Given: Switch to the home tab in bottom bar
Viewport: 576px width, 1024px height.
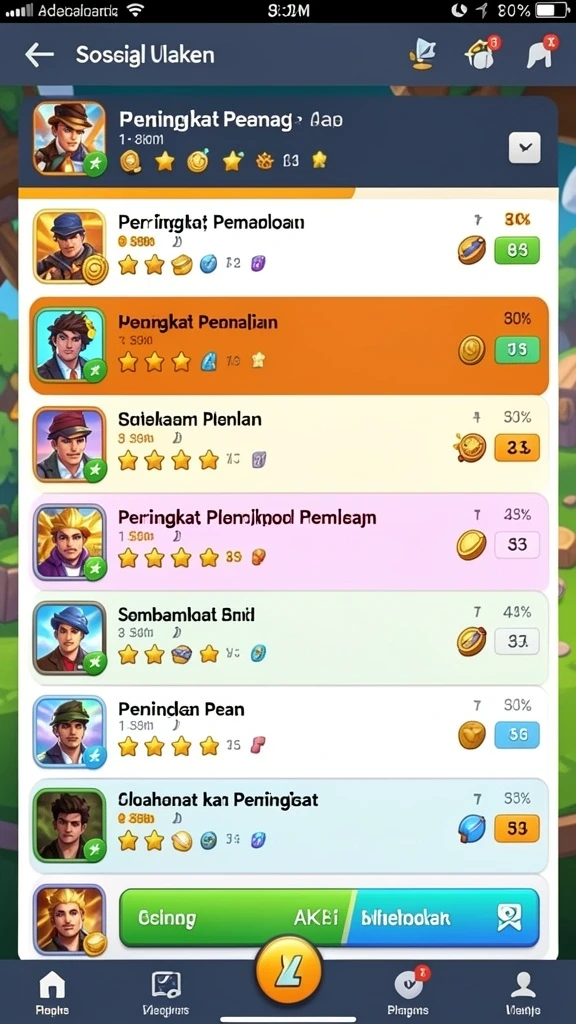Looking at the screenshot, I should point(52,991).
